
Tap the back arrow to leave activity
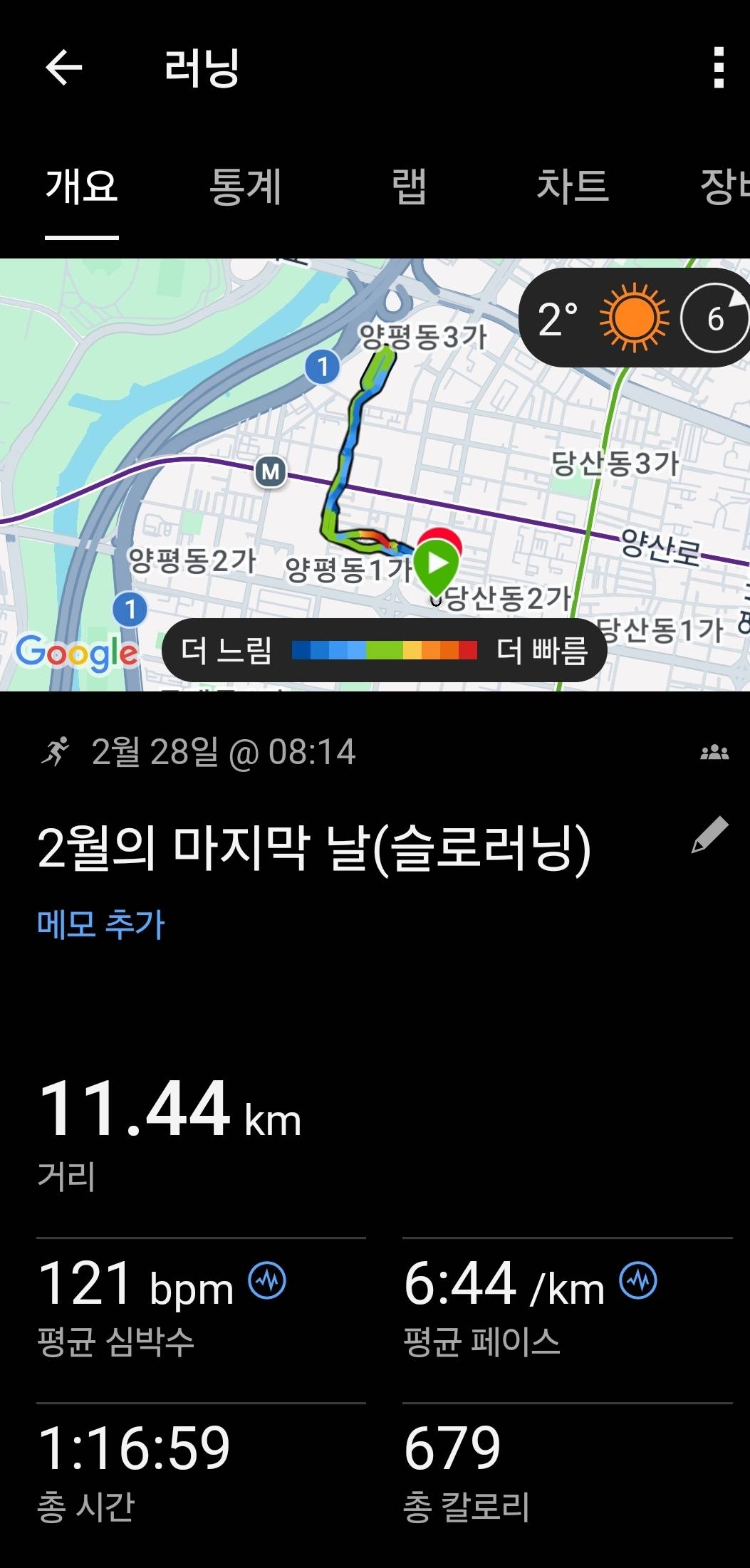[x=63, y=68]
